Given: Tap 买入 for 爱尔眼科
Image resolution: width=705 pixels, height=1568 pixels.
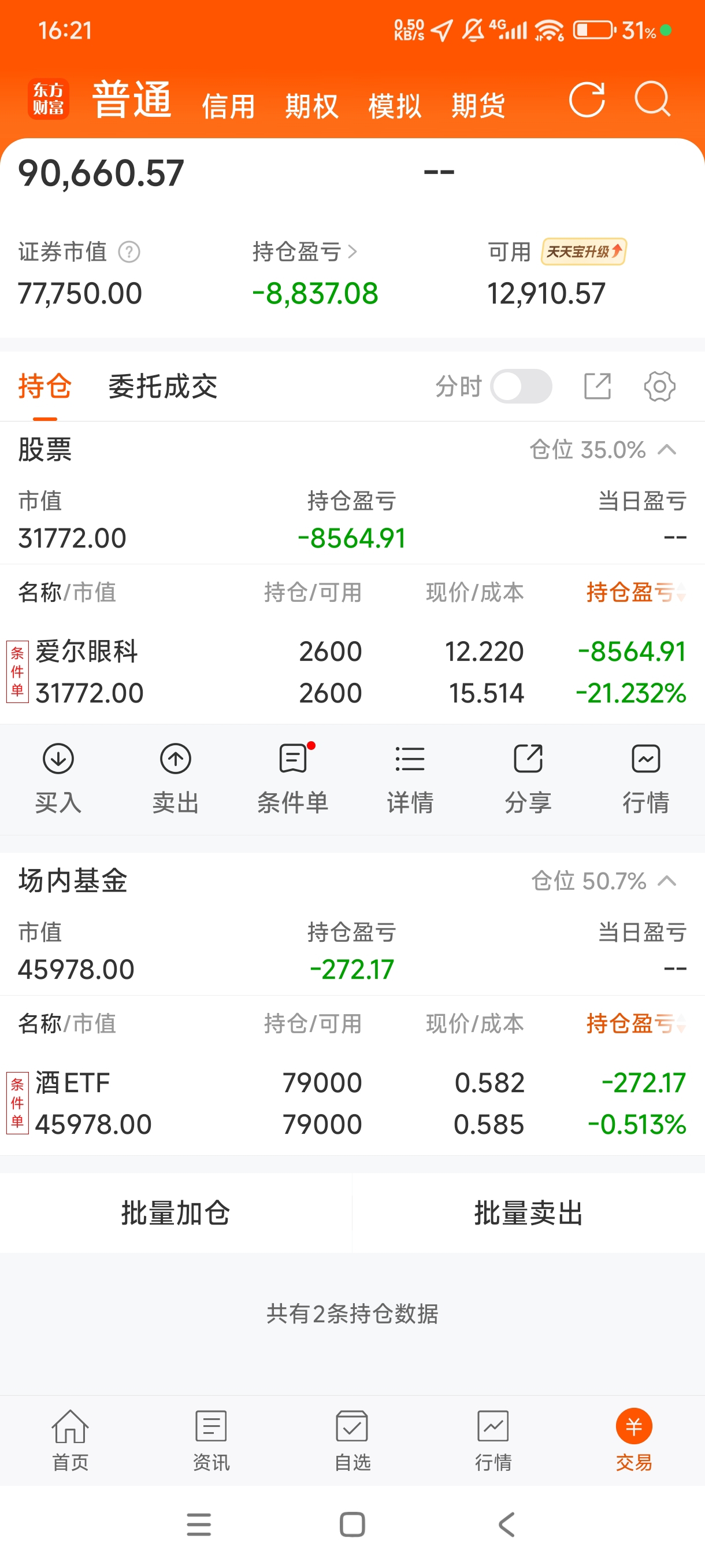Looking at the screenshot, I should pyautogui.click(x=58, y=779).
